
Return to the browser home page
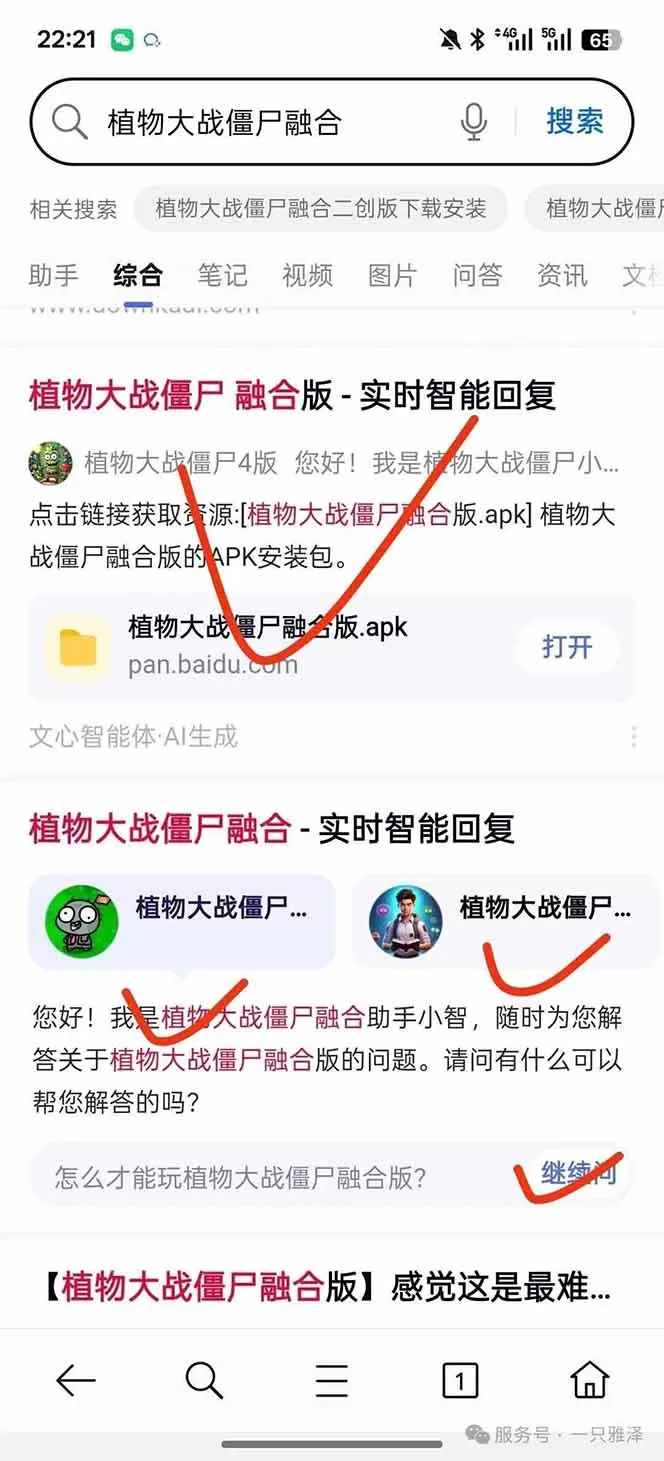[x=590, y=1382]
